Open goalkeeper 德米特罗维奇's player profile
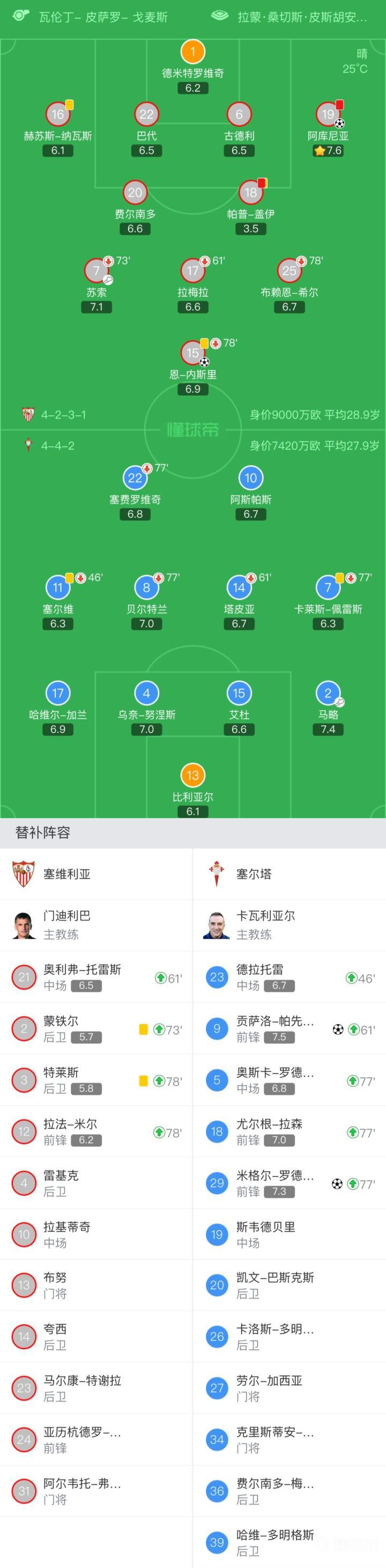The width and height of the screenshot is (386, 1568). point(192,67)
